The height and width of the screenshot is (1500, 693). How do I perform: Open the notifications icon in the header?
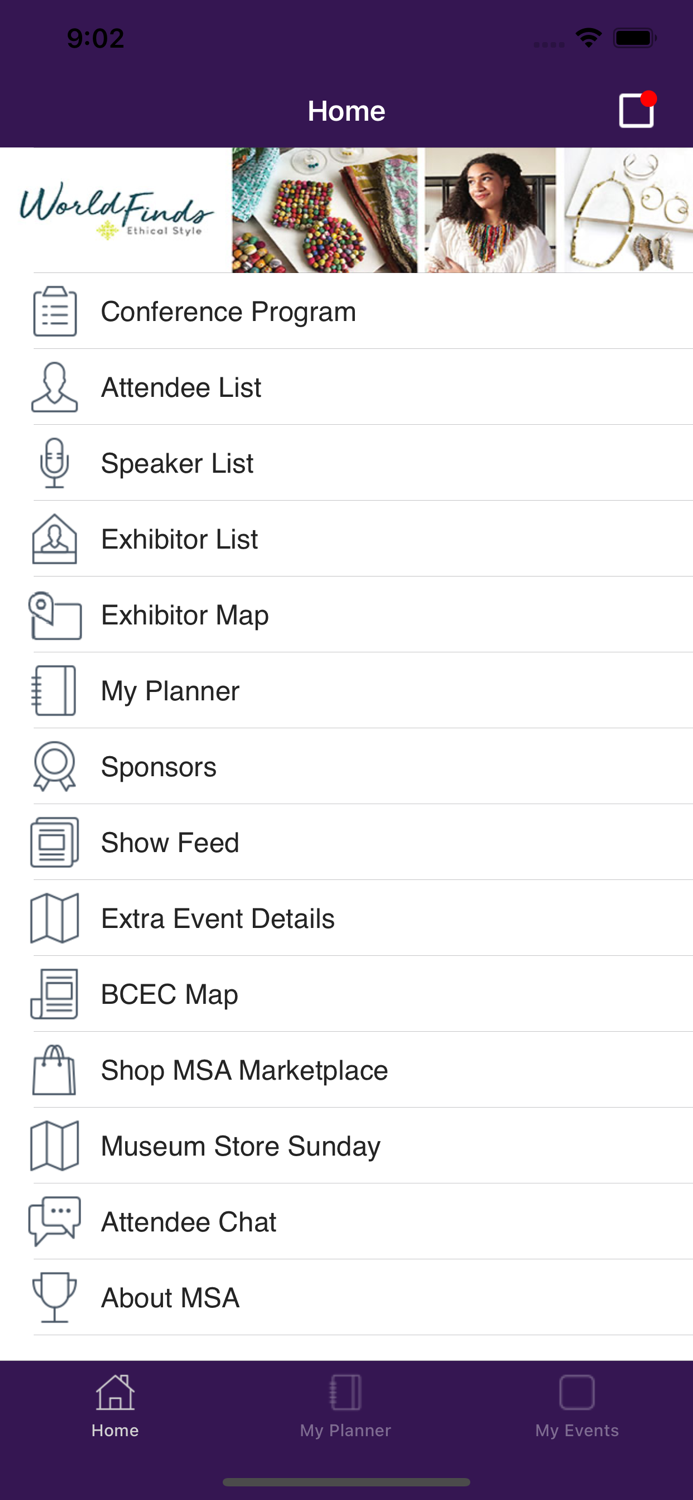tap(637, 110)
